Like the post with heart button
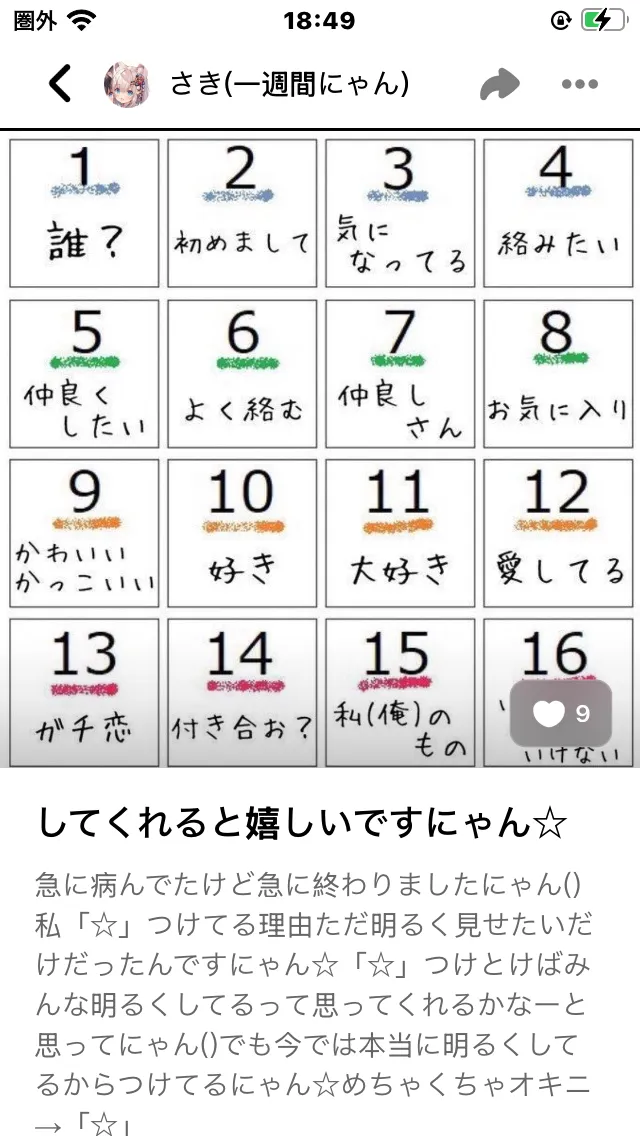 tap(561, 714)
